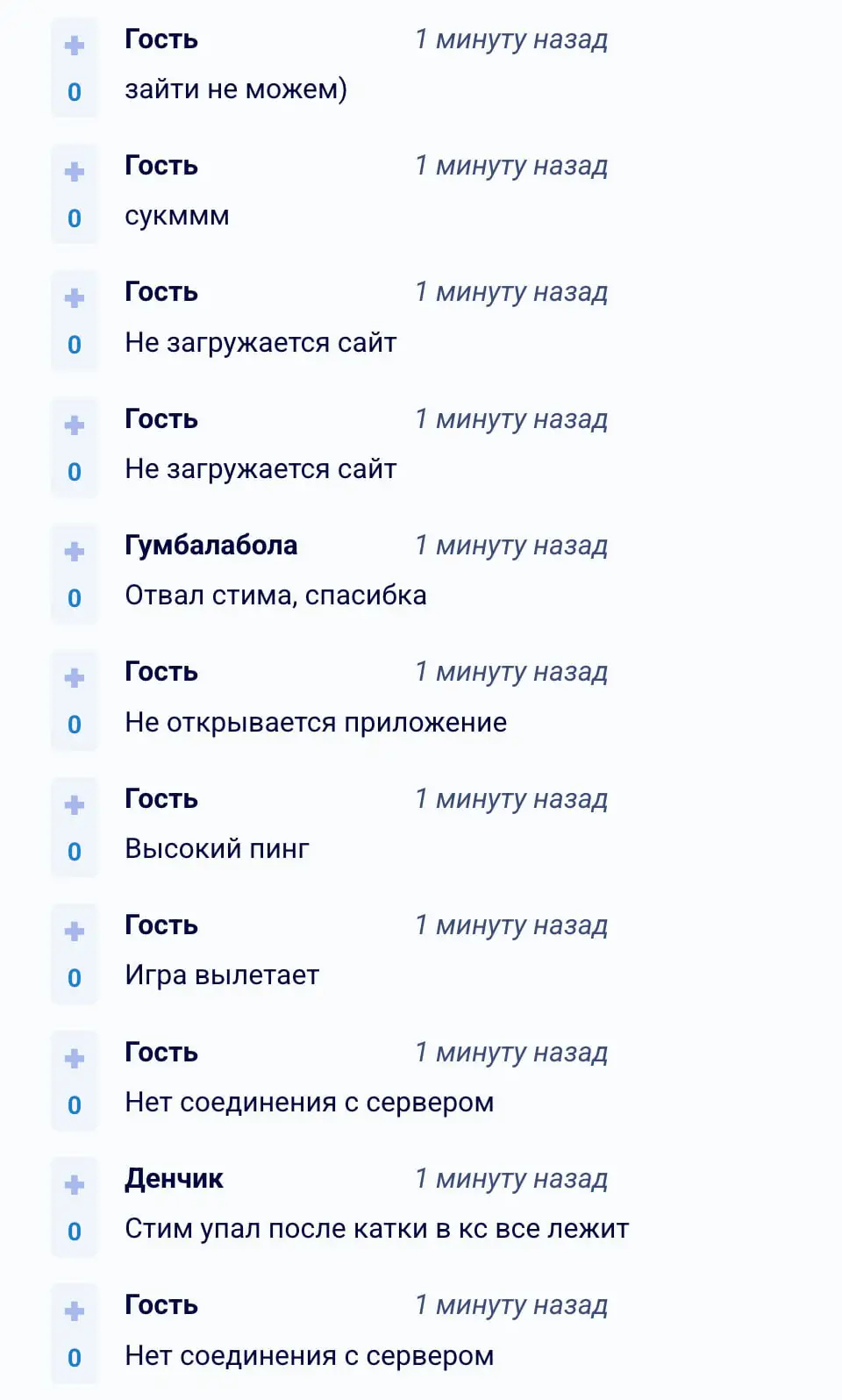This screenshot has width=842, height=1400.
Task: Upvote Гумбалабола's comment about Steam
Action: click(x=75, y=551)
